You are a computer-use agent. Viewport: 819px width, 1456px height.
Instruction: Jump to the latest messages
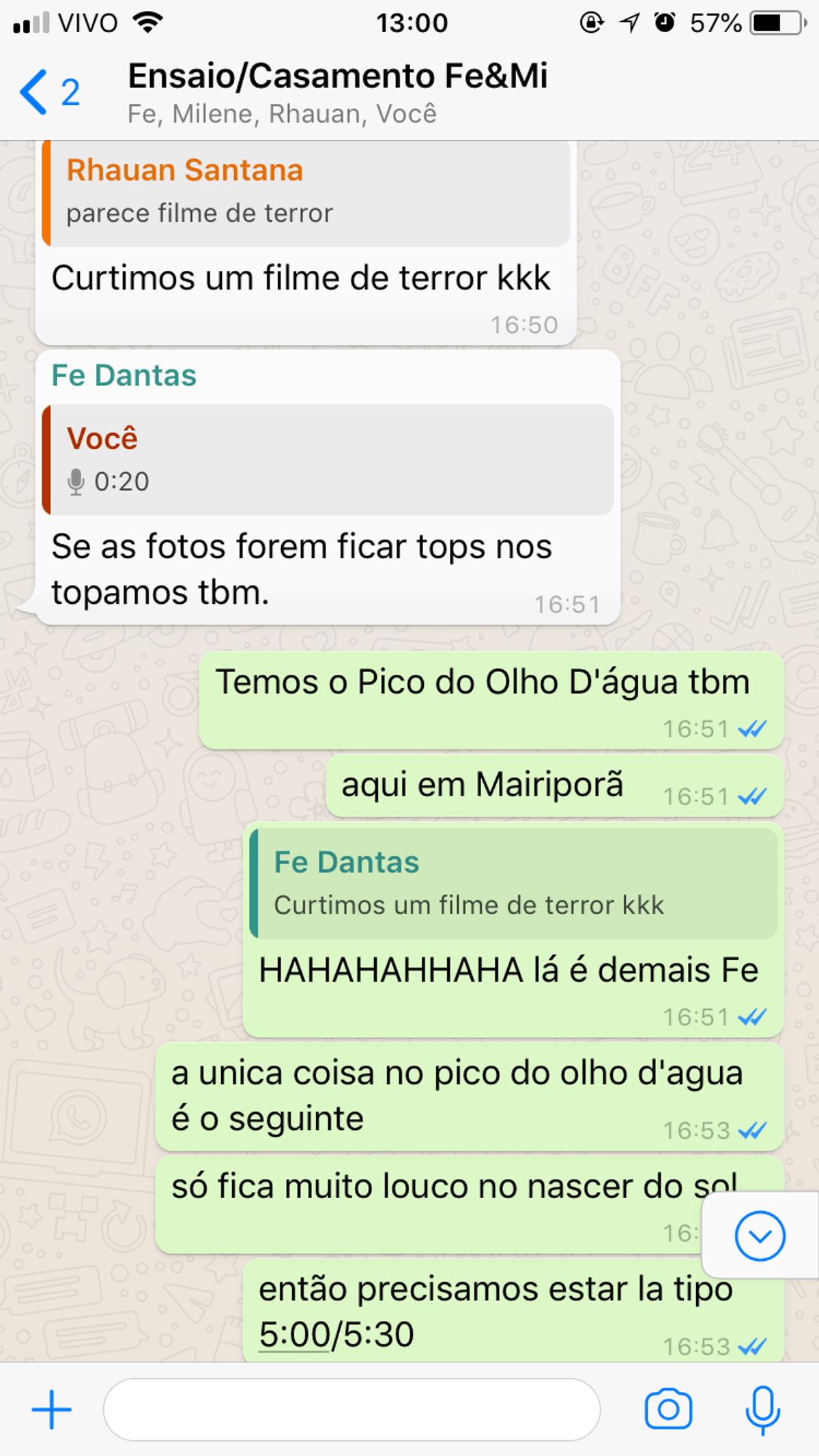[760, 1236]
